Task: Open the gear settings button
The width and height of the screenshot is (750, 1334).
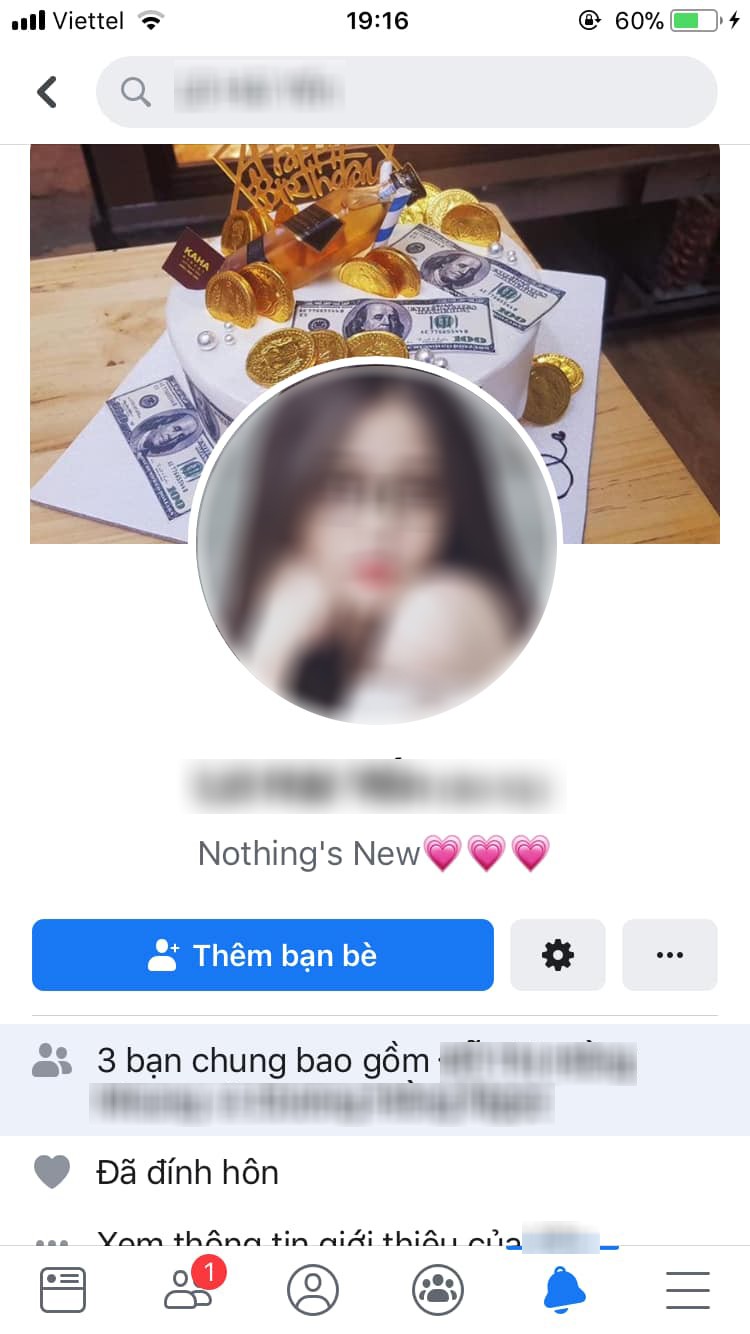Action: (558, 955)
